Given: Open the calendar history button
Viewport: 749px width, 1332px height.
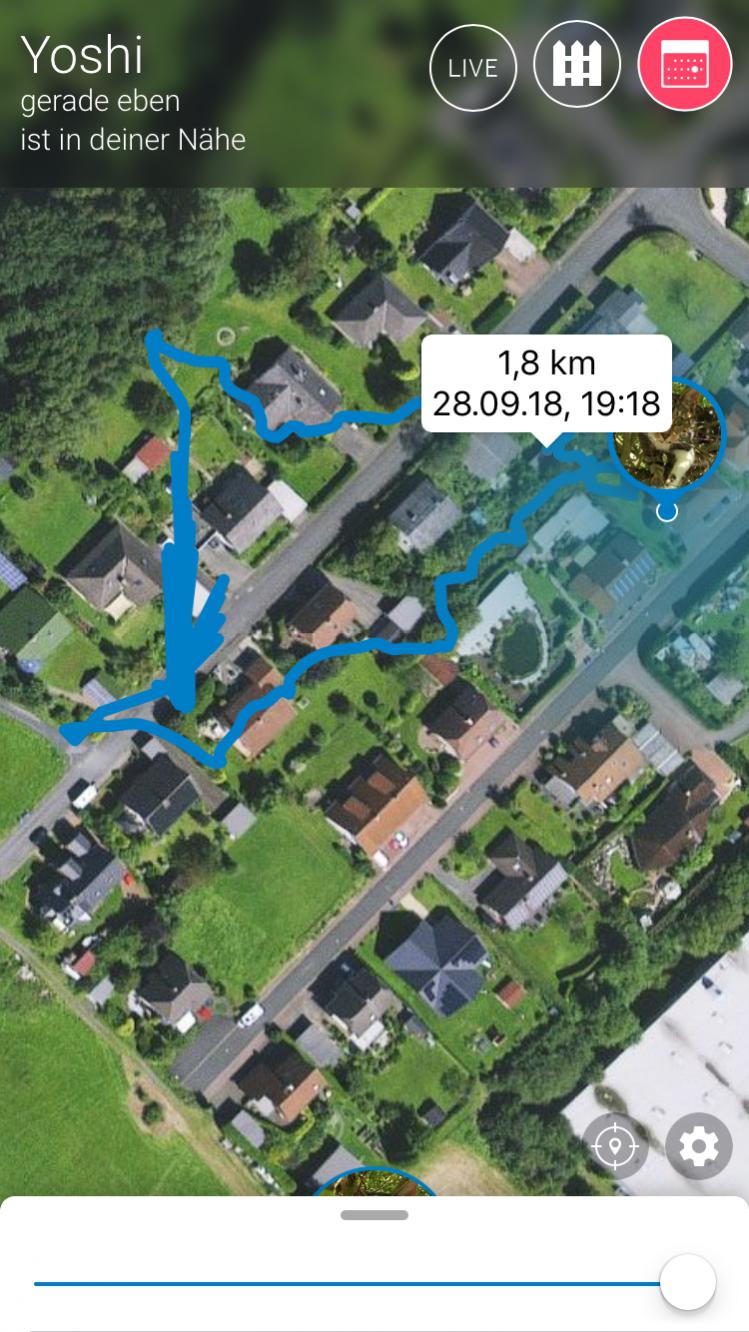Looking at the screenshot, I should (685, 64).
